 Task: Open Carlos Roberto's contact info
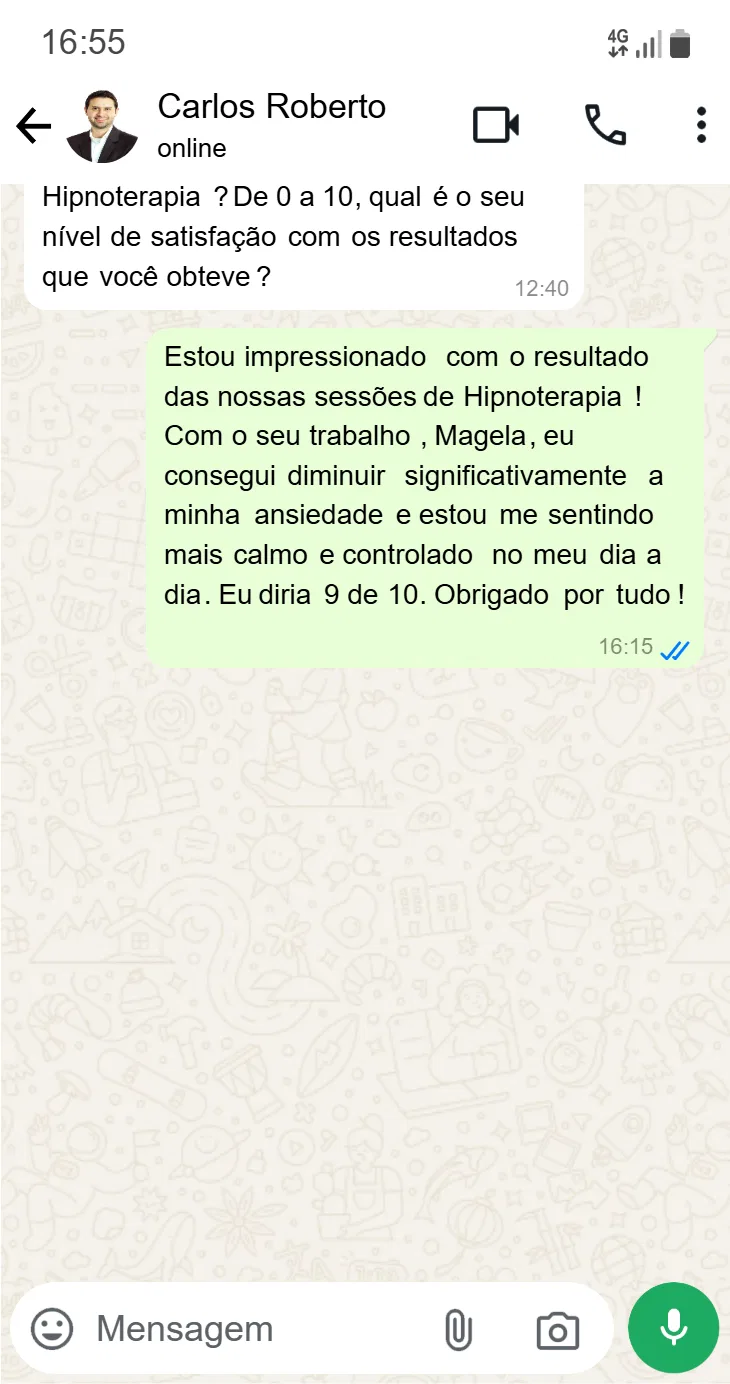click(x=271, y=124)
